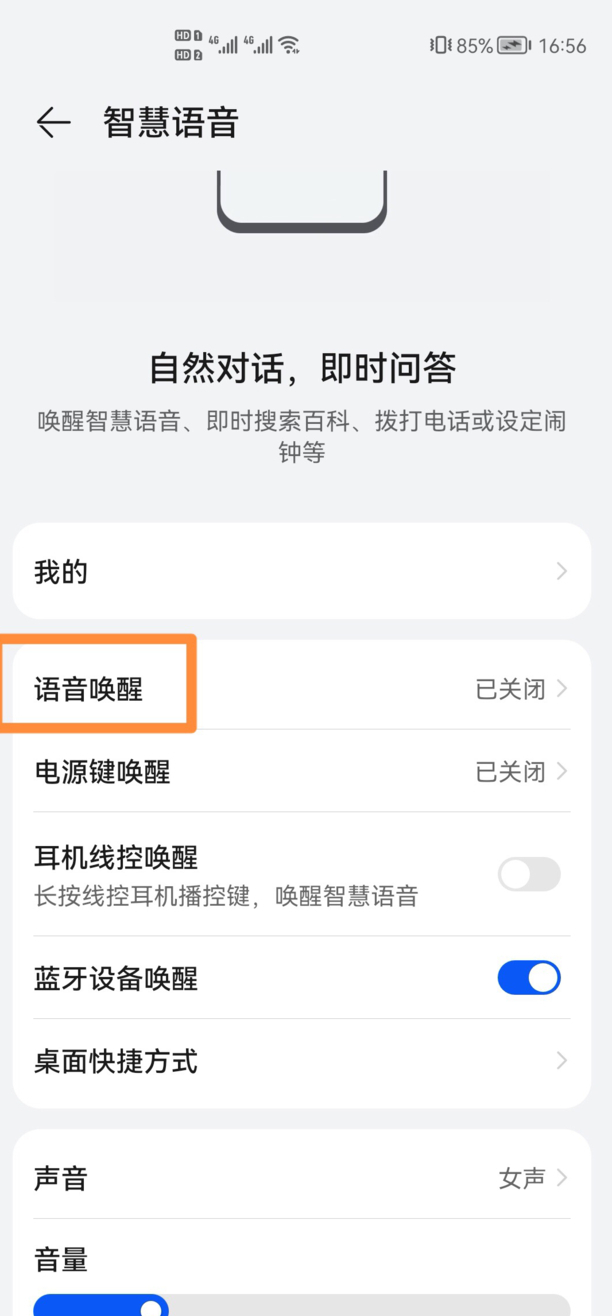
Task: Tap the 音量 volume slider
Action: (x=300, y=1306)
